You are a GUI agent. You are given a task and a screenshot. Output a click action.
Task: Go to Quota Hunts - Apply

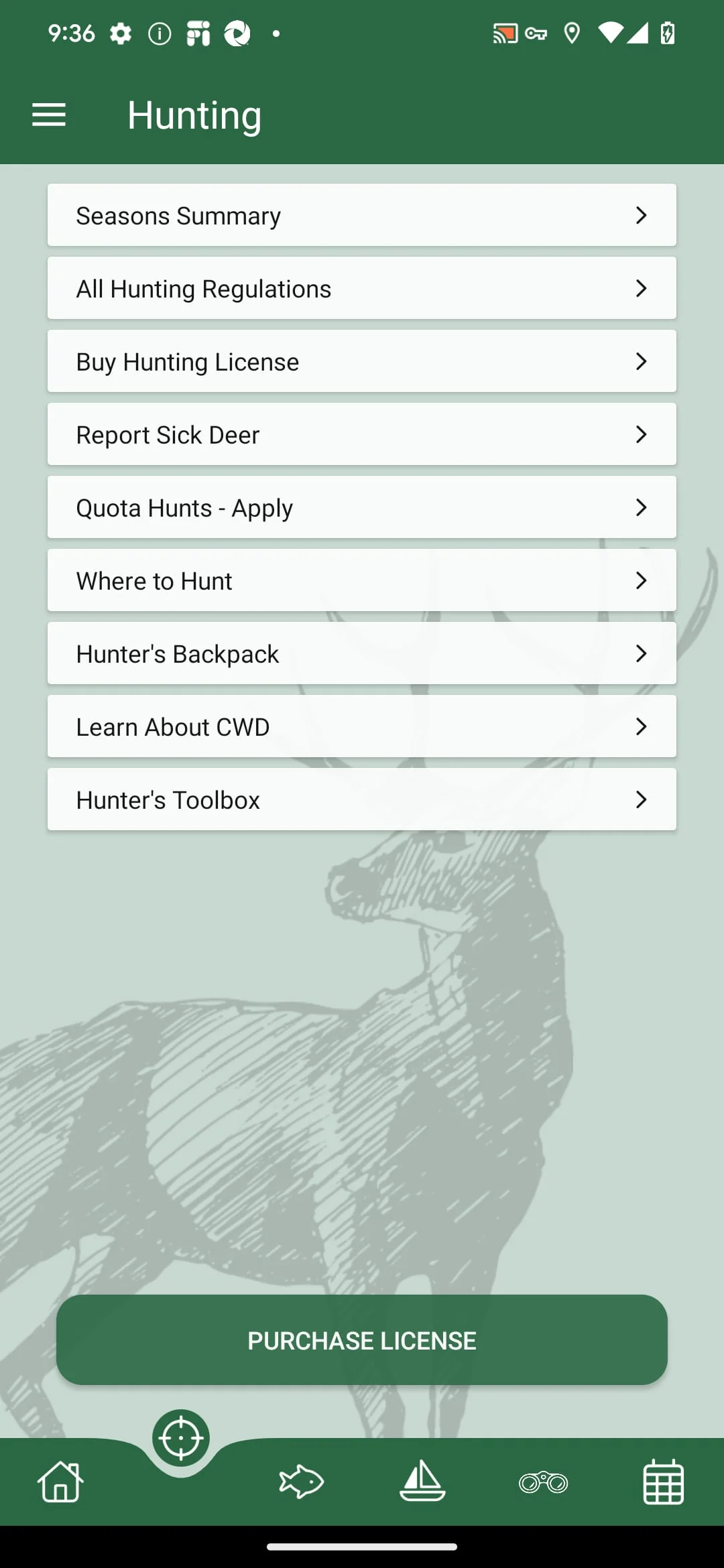(x=362, y=507)
